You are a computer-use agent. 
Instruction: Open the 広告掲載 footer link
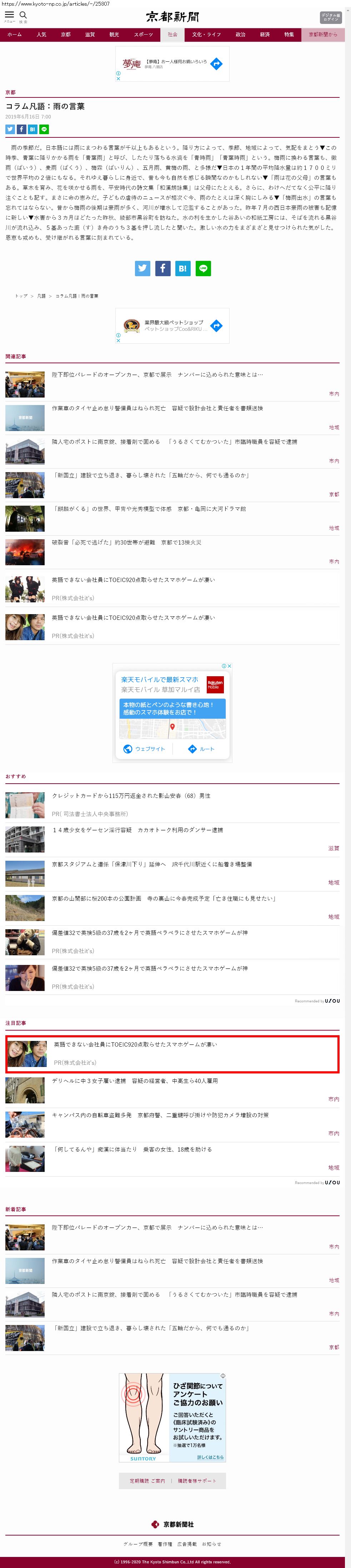pos(187,1544)
